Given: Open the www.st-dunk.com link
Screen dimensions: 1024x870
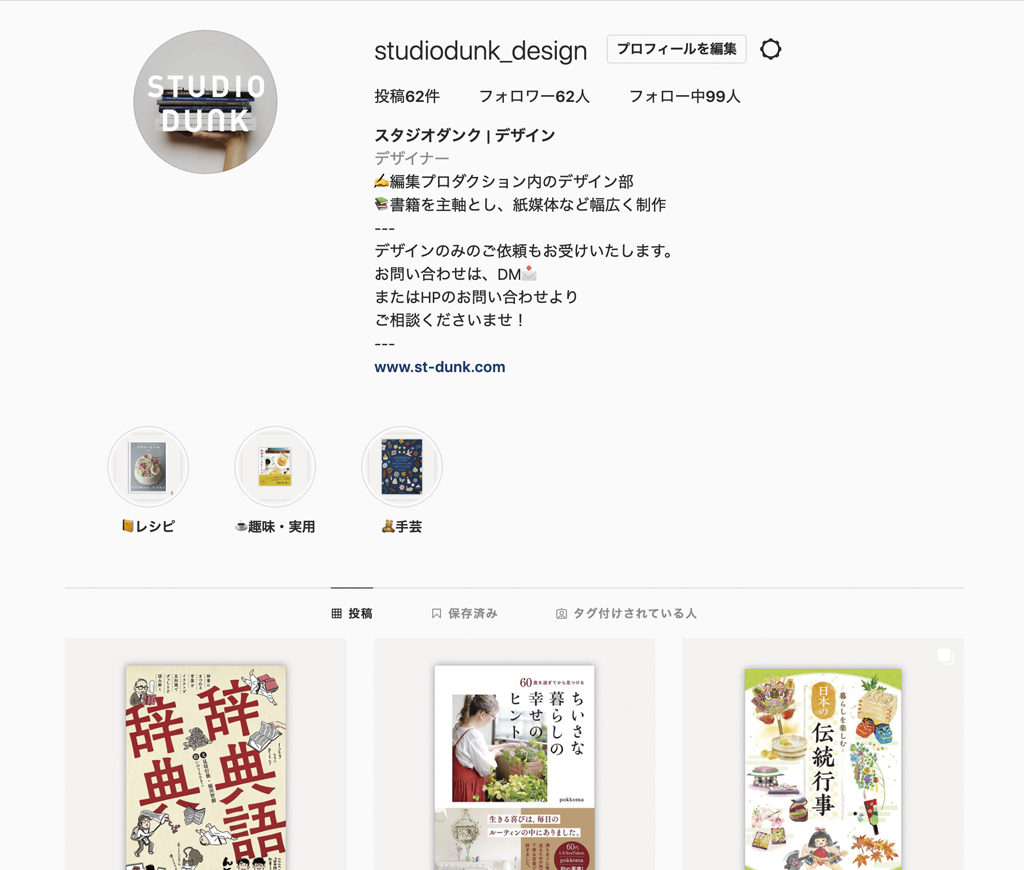Looking at the screenshot, I should pyautogui.click(x=439, y=367).
